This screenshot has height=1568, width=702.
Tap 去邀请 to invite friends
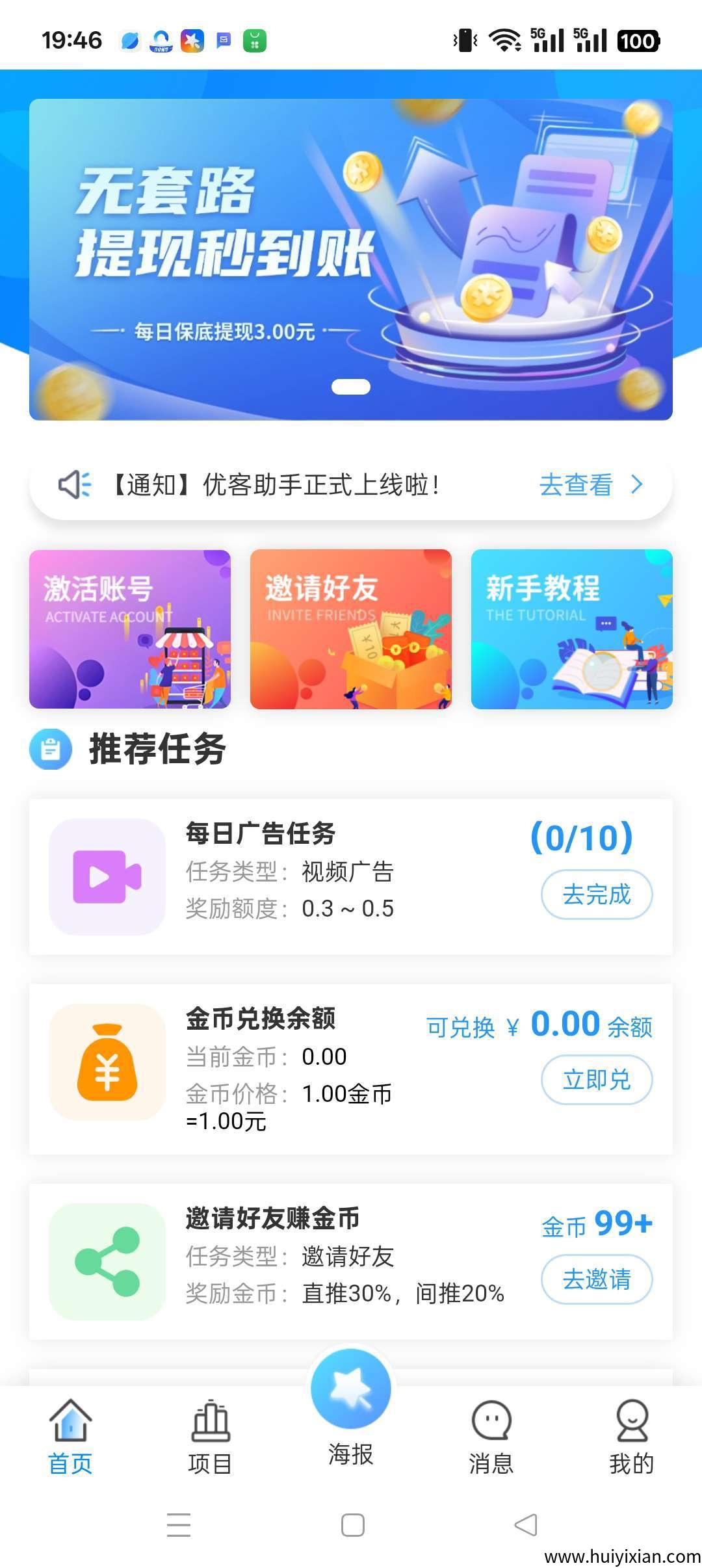596,1279
